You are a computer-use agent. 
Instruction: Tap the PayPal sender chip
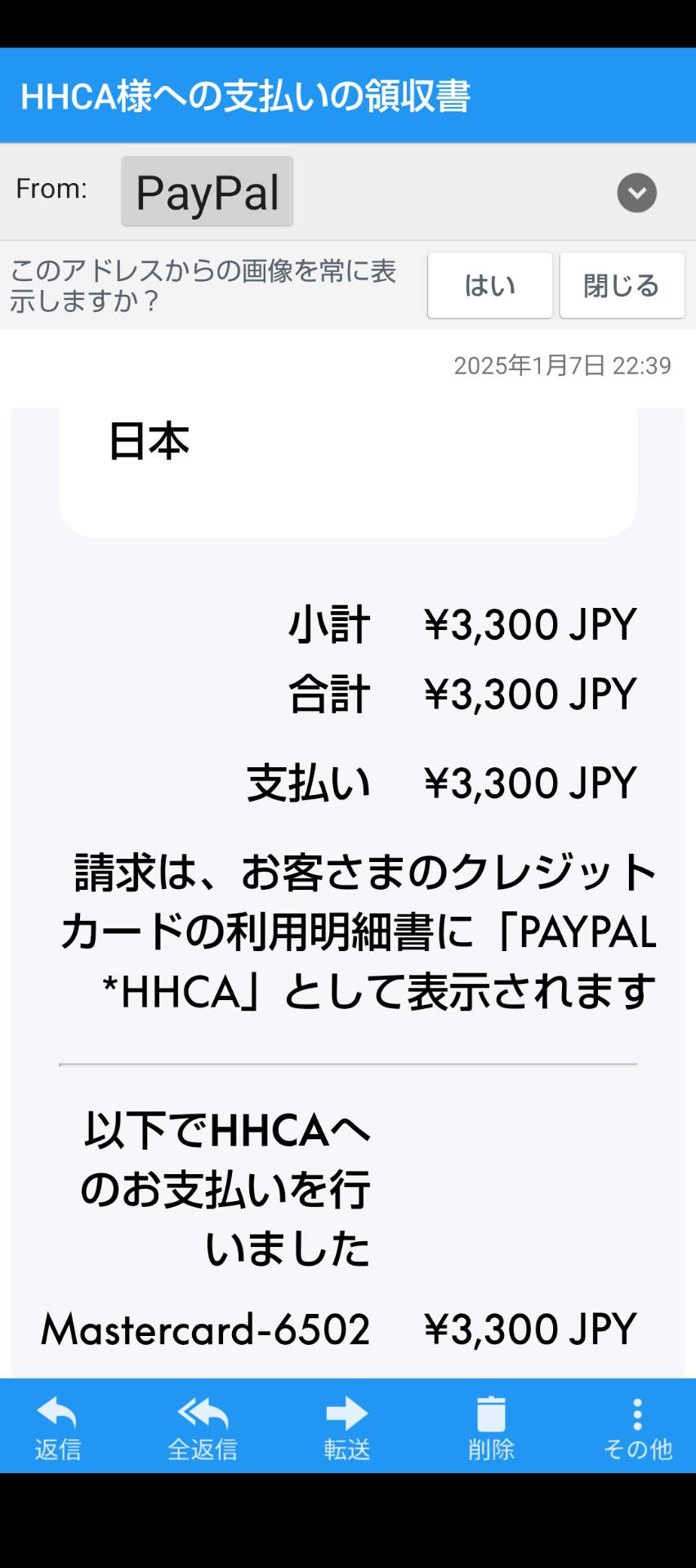click(x=207, y=192)
